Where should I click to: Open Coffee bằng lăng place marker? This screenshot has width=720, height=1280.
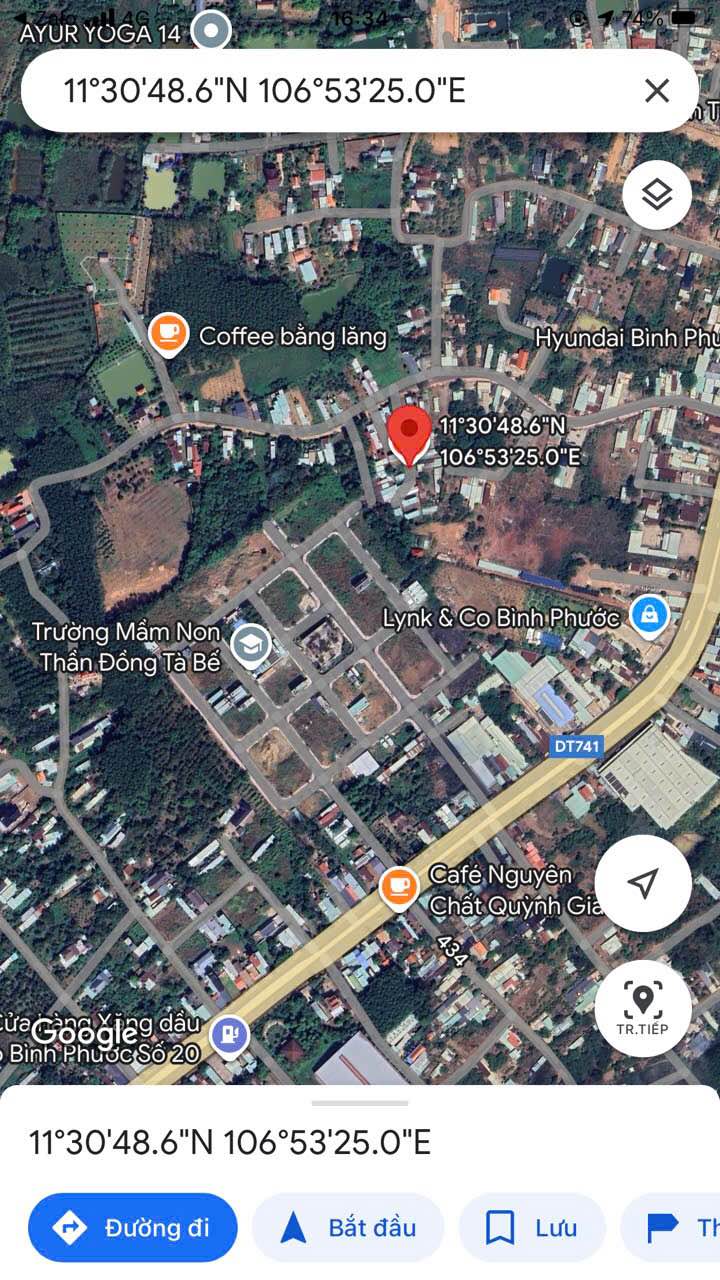(169, 335)
